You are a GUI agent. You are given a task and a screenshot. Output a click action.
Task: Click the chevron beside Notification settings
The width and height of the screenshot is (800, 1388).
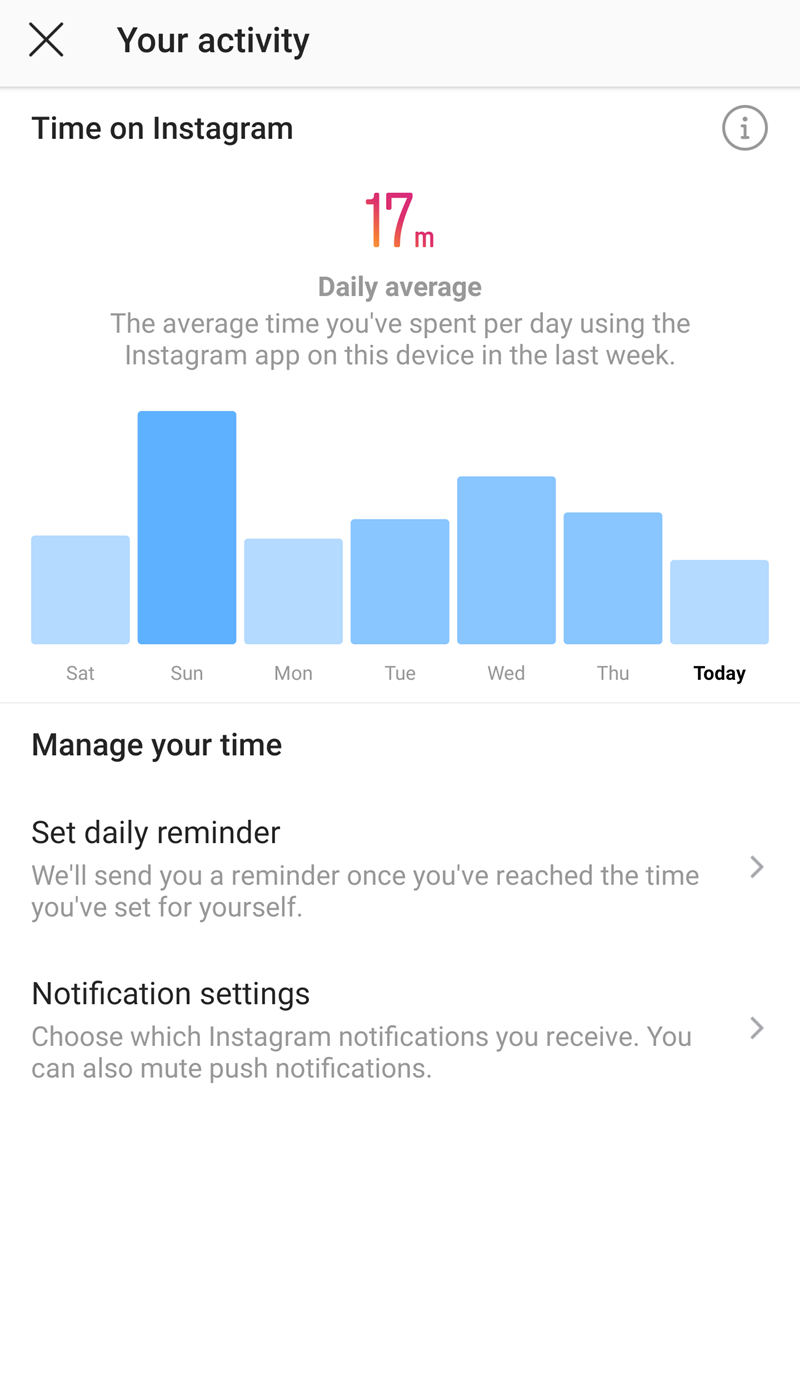pyautogui.click(x=757, y=1028)
